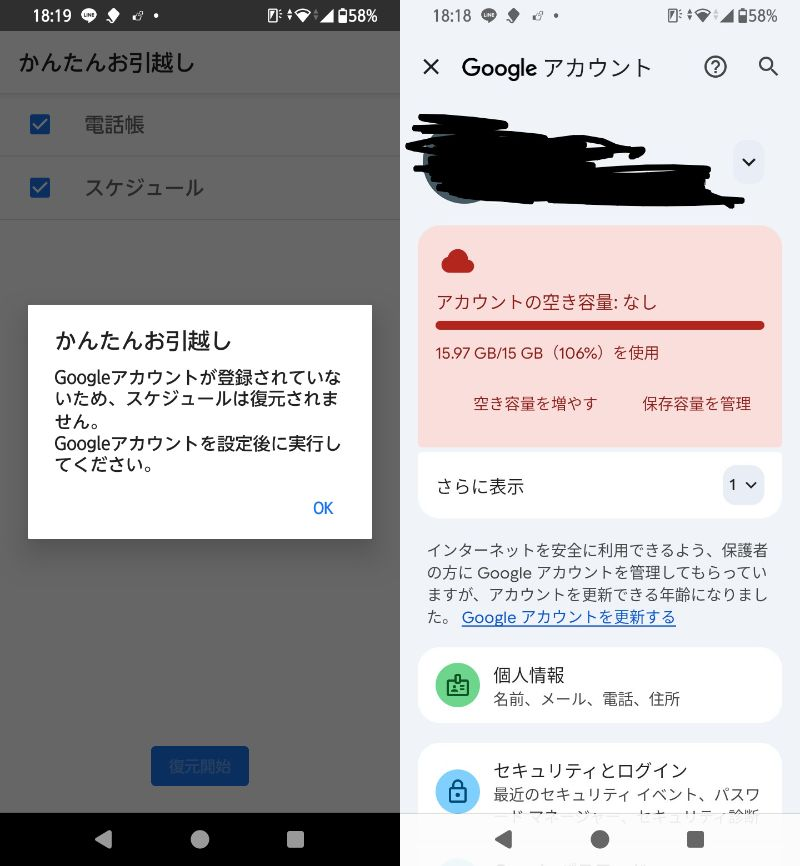The height and width of the screenshot is (866, 800).
Task: Open 個人情報 via the green profile icon
Action: tap(457, 685)
